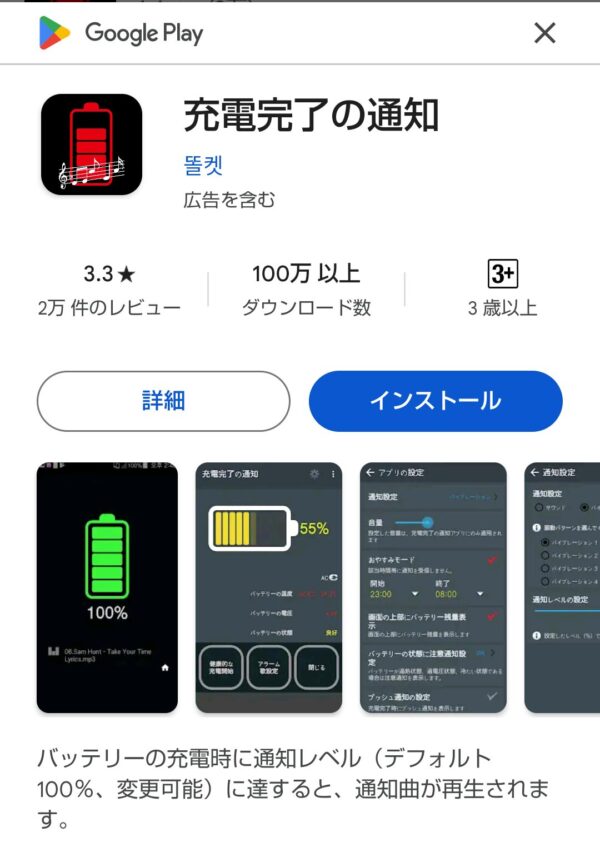This screenshot has width=600, height=852.
Task: Close the Google Play overlay
Action: point(545,33)
